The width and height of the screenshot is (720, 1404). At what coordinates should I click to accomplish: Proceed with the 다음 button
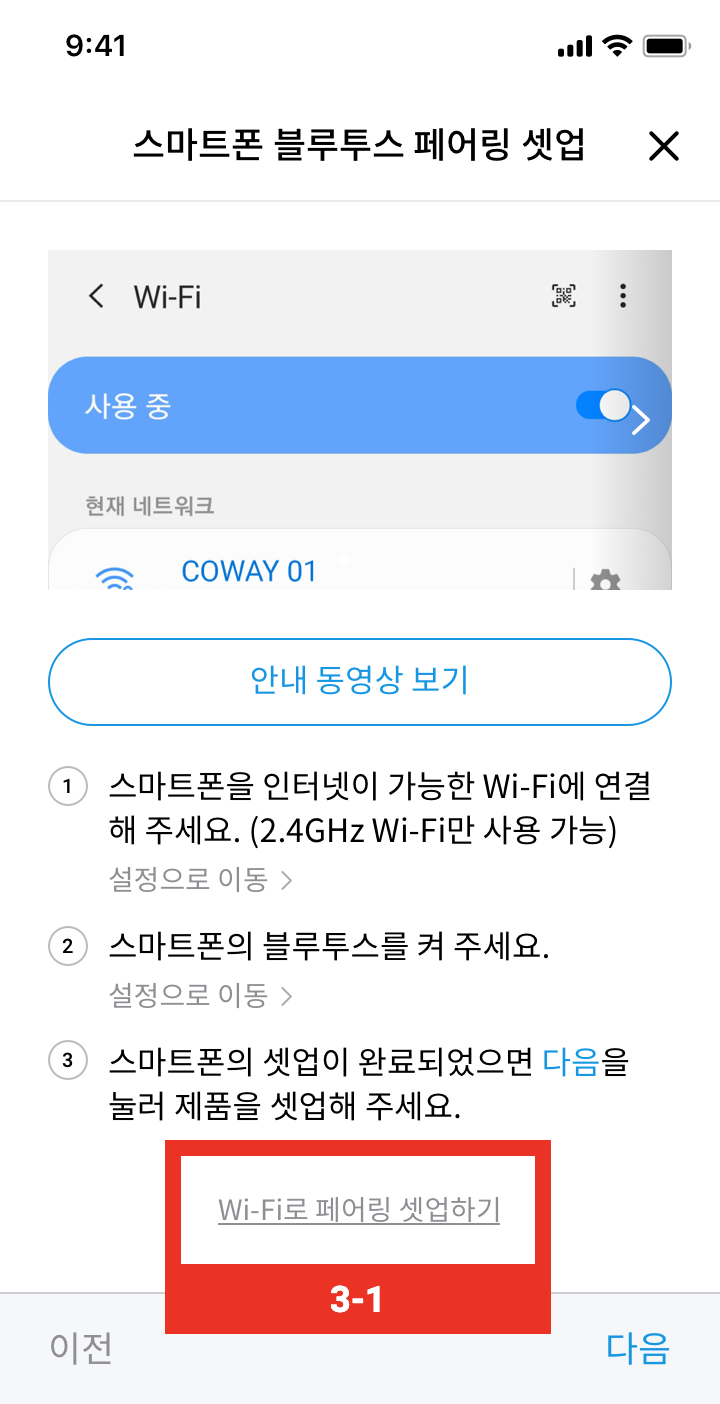click(x=638, y=1348)
